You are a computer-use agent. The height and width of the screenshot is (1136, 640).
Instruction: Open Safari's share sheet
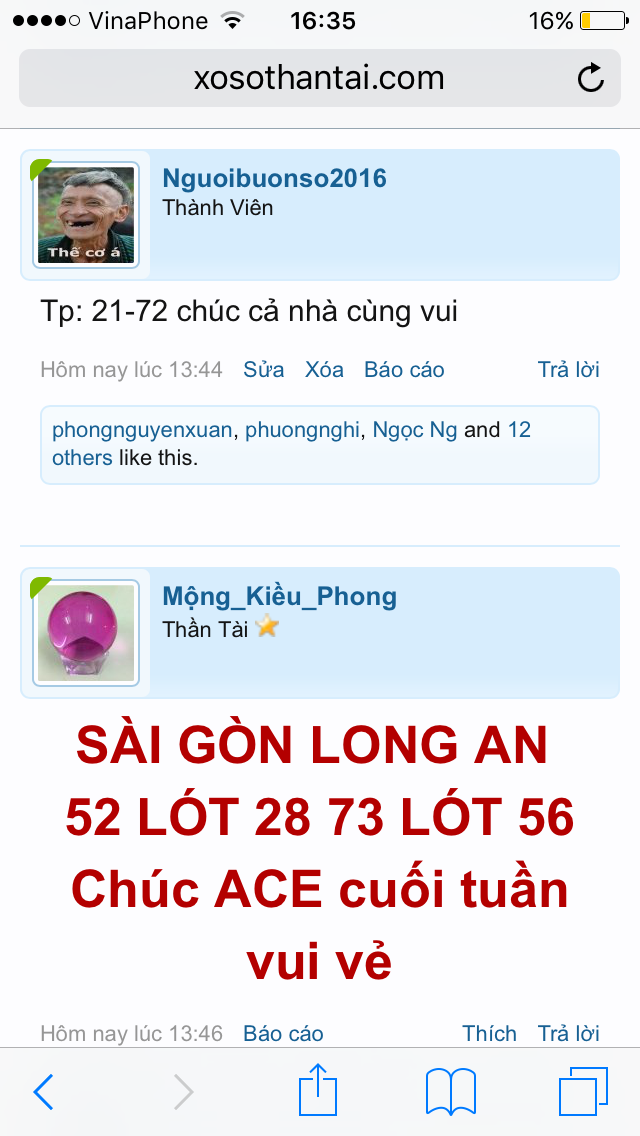pos(318,1089)
